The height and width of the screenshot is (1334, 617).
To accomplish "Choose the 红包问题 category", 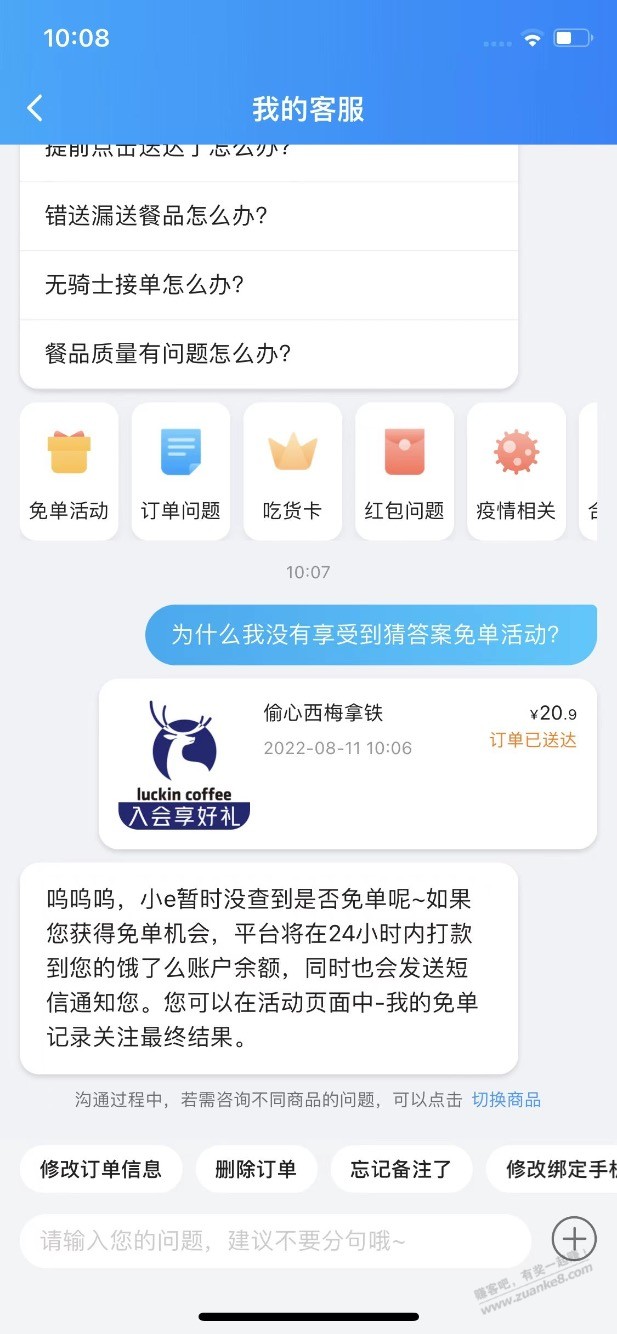I will pyautogui.click(x=404, y=471).
